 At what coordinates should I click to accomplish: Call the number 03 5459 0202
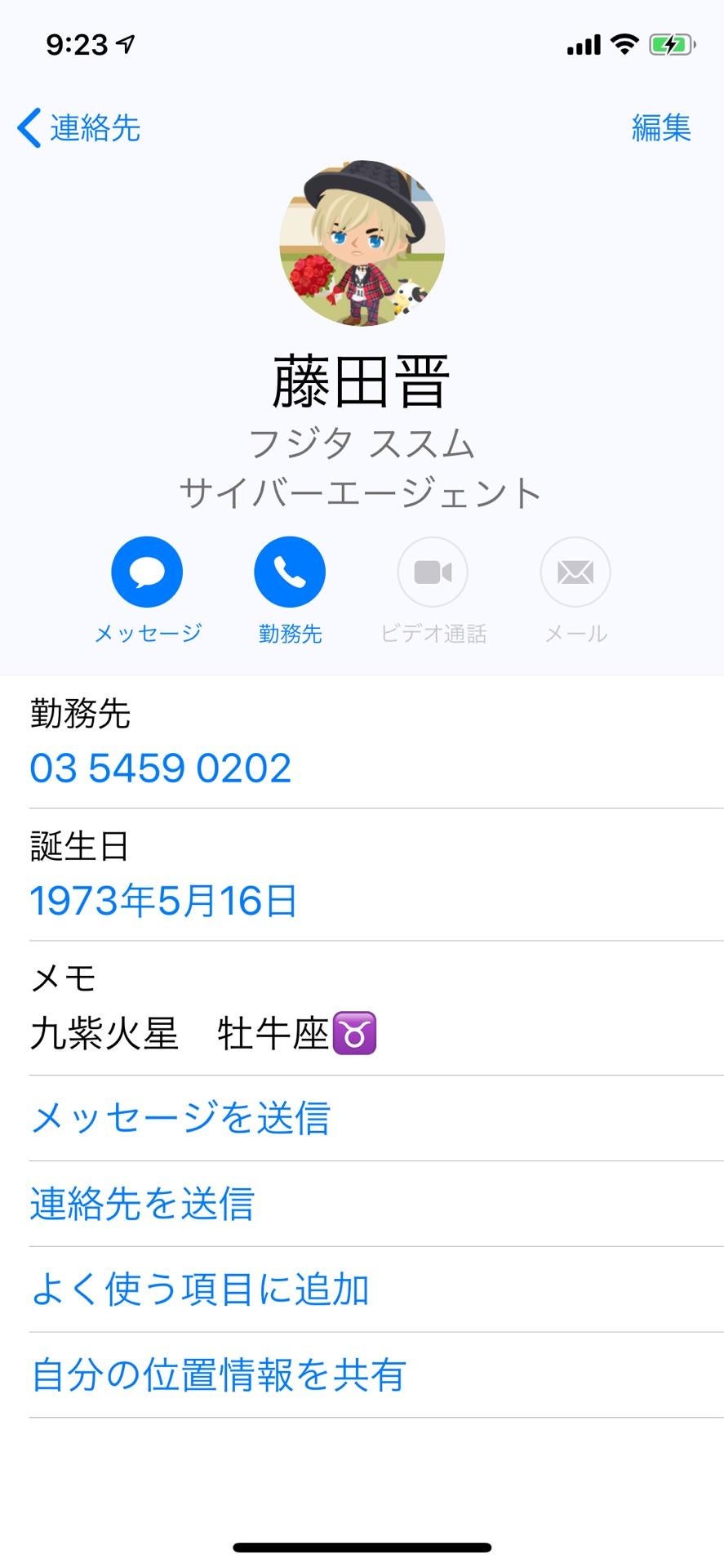tap(160, 767)
